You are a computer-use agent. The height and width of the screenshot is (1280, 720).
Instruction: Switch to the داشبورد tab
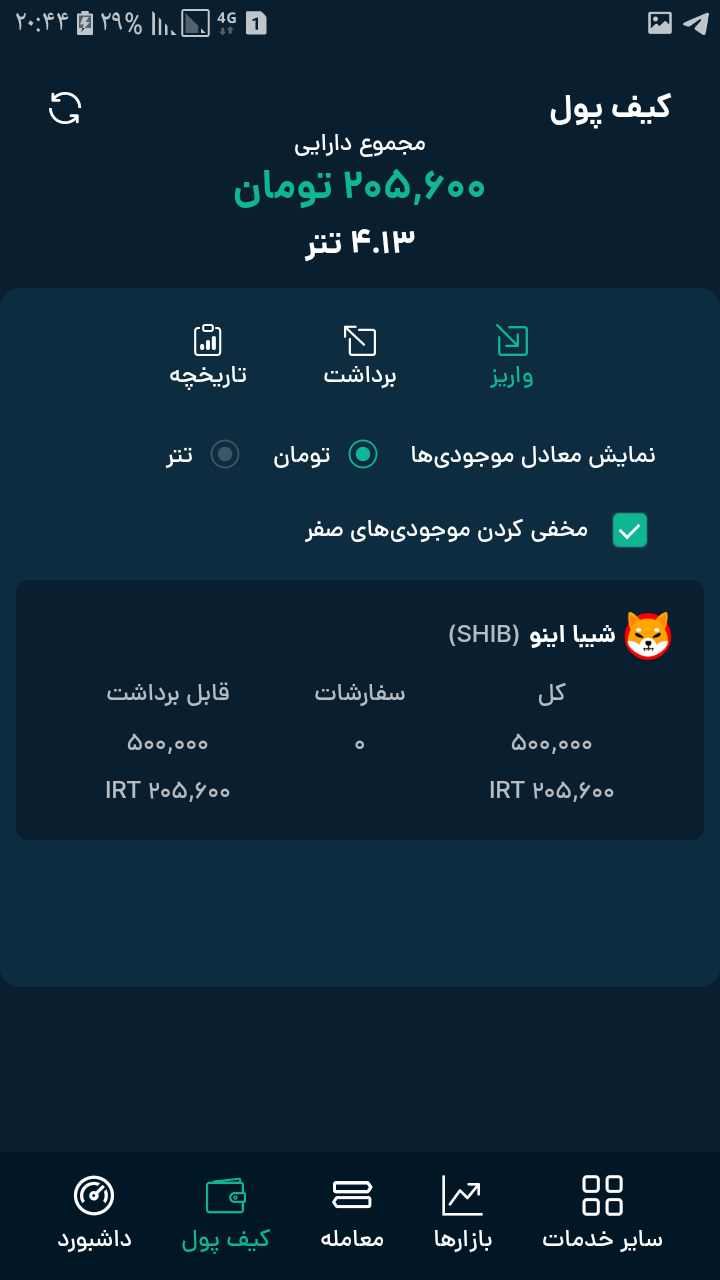pyautogui.click(x=94, y=1212)
